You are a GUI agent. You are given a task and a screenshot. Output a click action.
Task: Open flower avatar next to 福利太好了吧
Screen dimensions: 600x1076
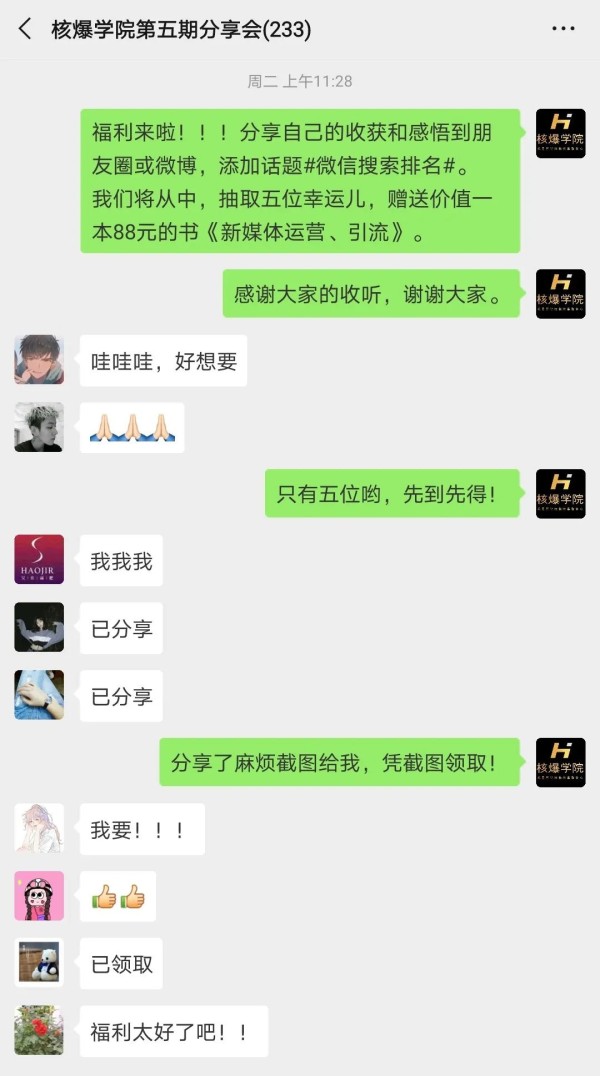[x=39, y=1030]
